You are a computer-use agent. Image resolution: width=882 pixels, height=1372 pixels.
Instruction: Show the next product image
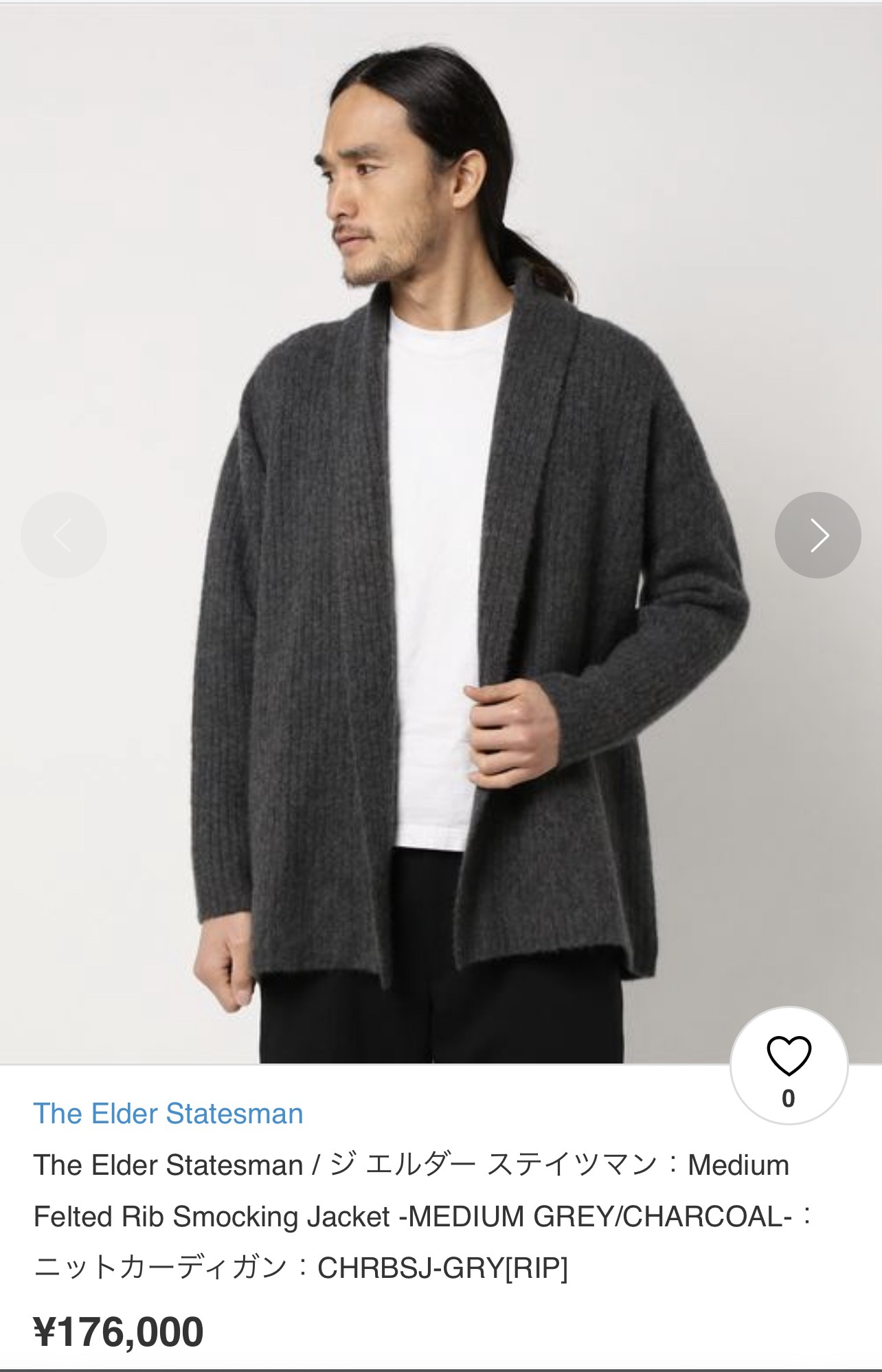click(817, 535)
